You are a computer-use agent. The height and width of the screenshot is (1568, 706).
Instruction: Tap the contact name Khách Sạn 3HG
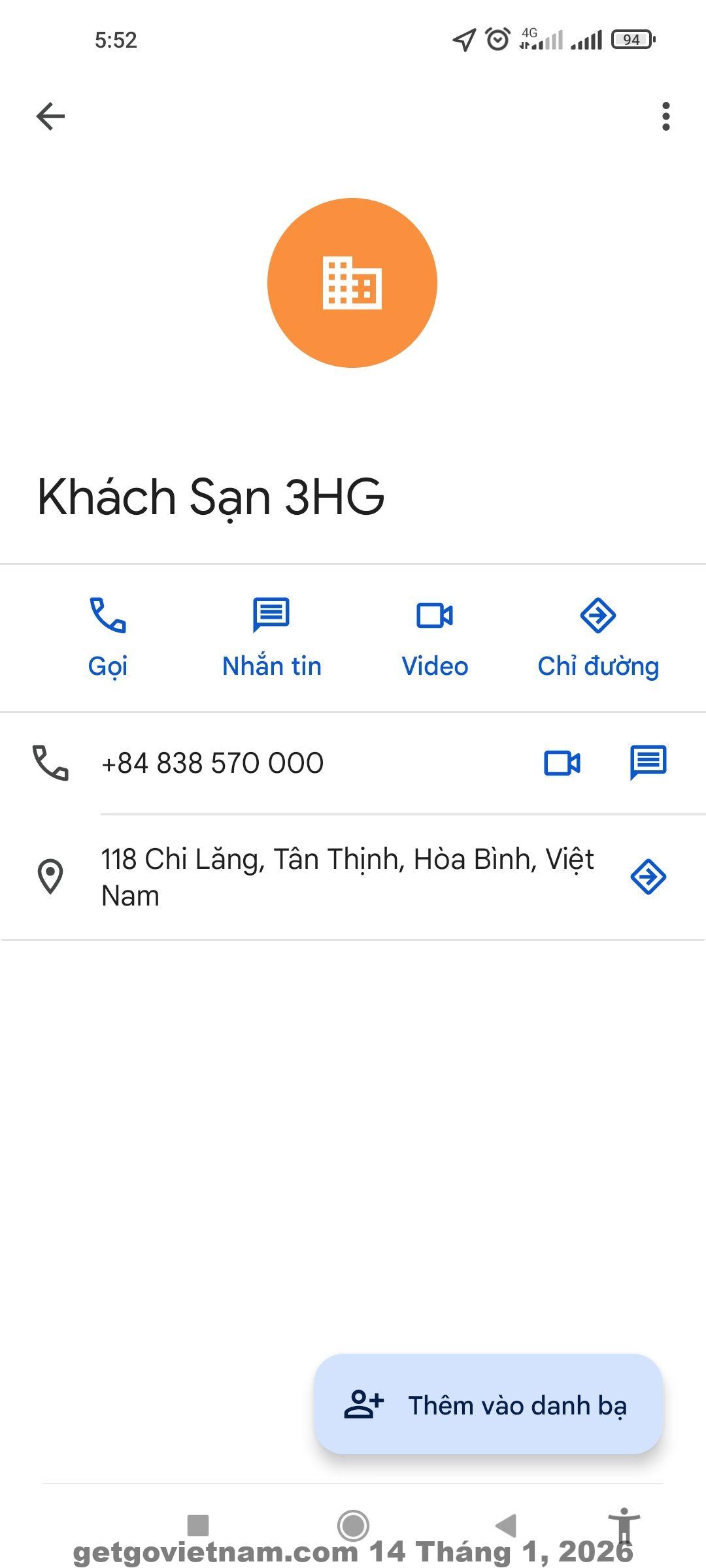click(210, 498)
